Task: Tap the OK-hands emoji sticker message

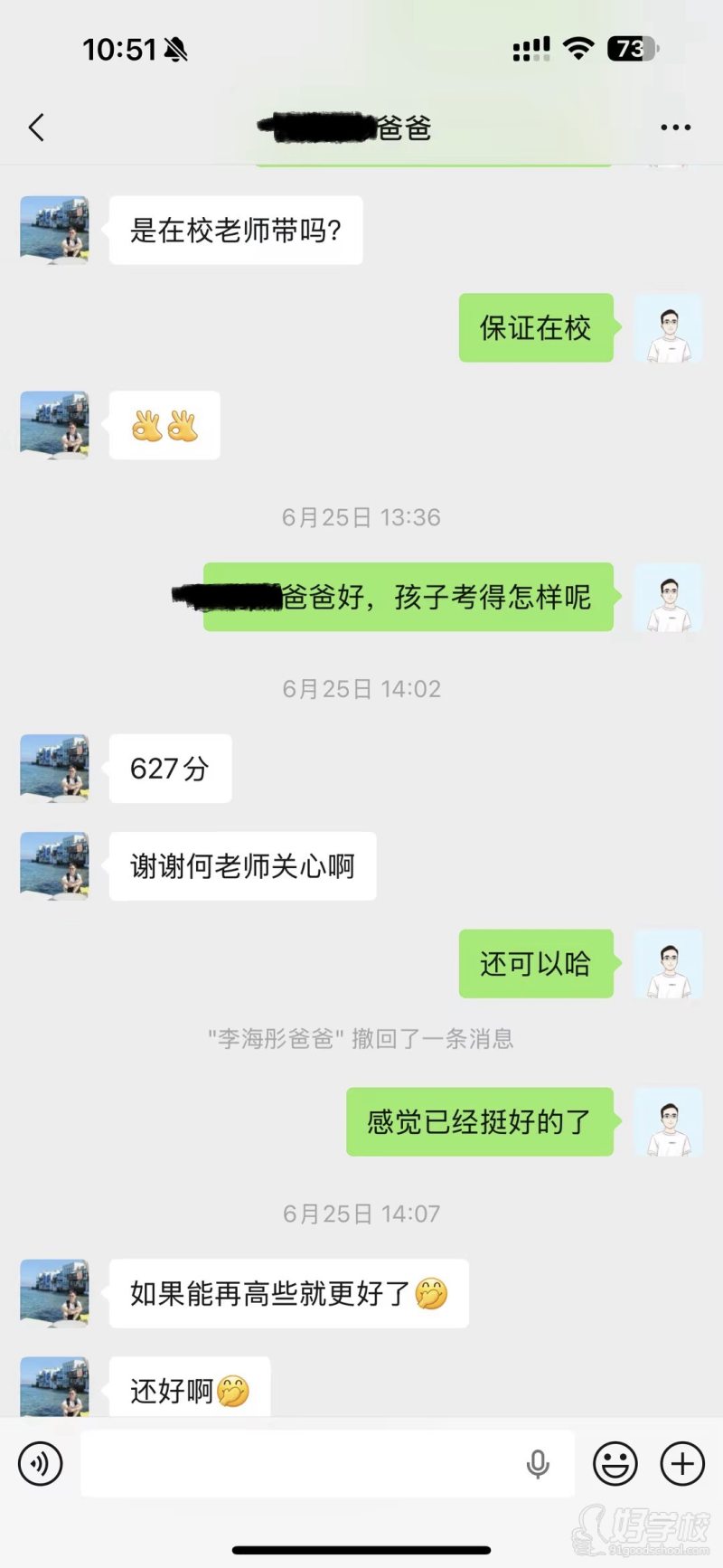Action: [x=164, y=426]
